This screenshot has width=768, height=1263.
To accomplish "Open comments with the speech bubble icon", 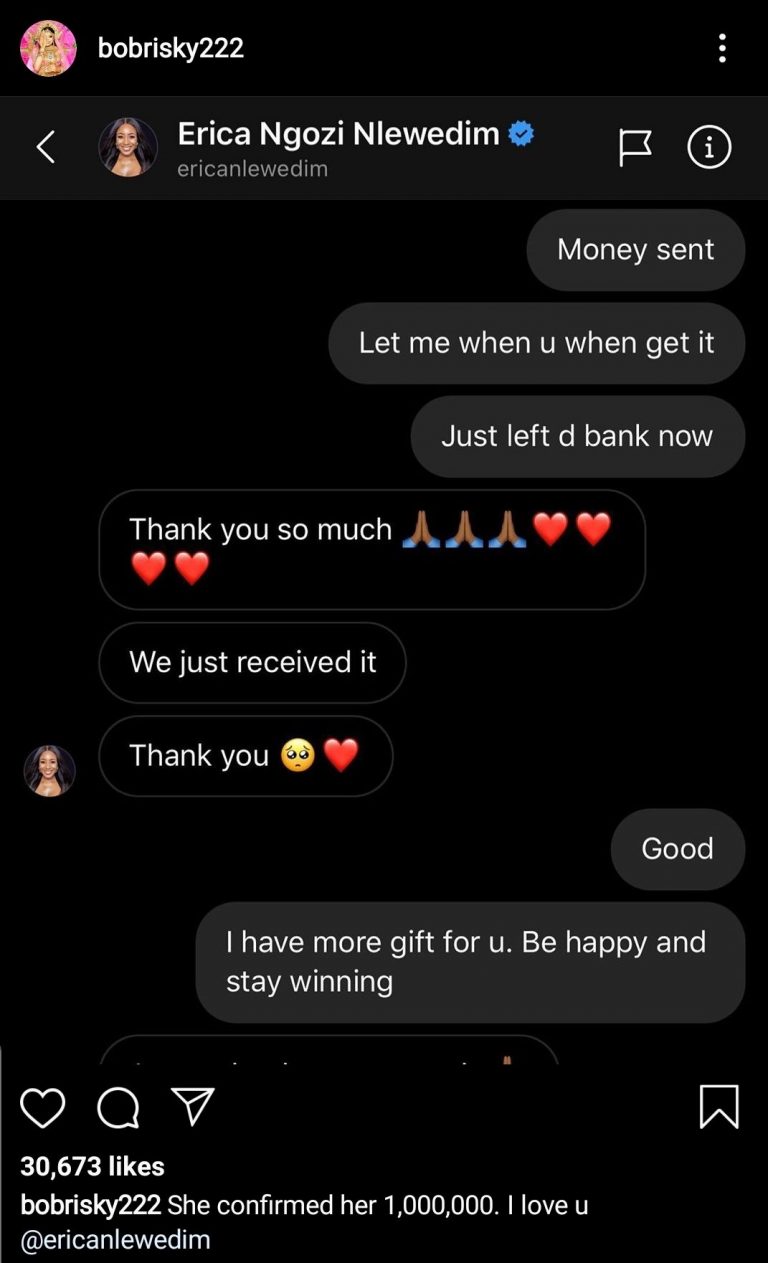I will pyautogui.click(x=118, y=1108).
